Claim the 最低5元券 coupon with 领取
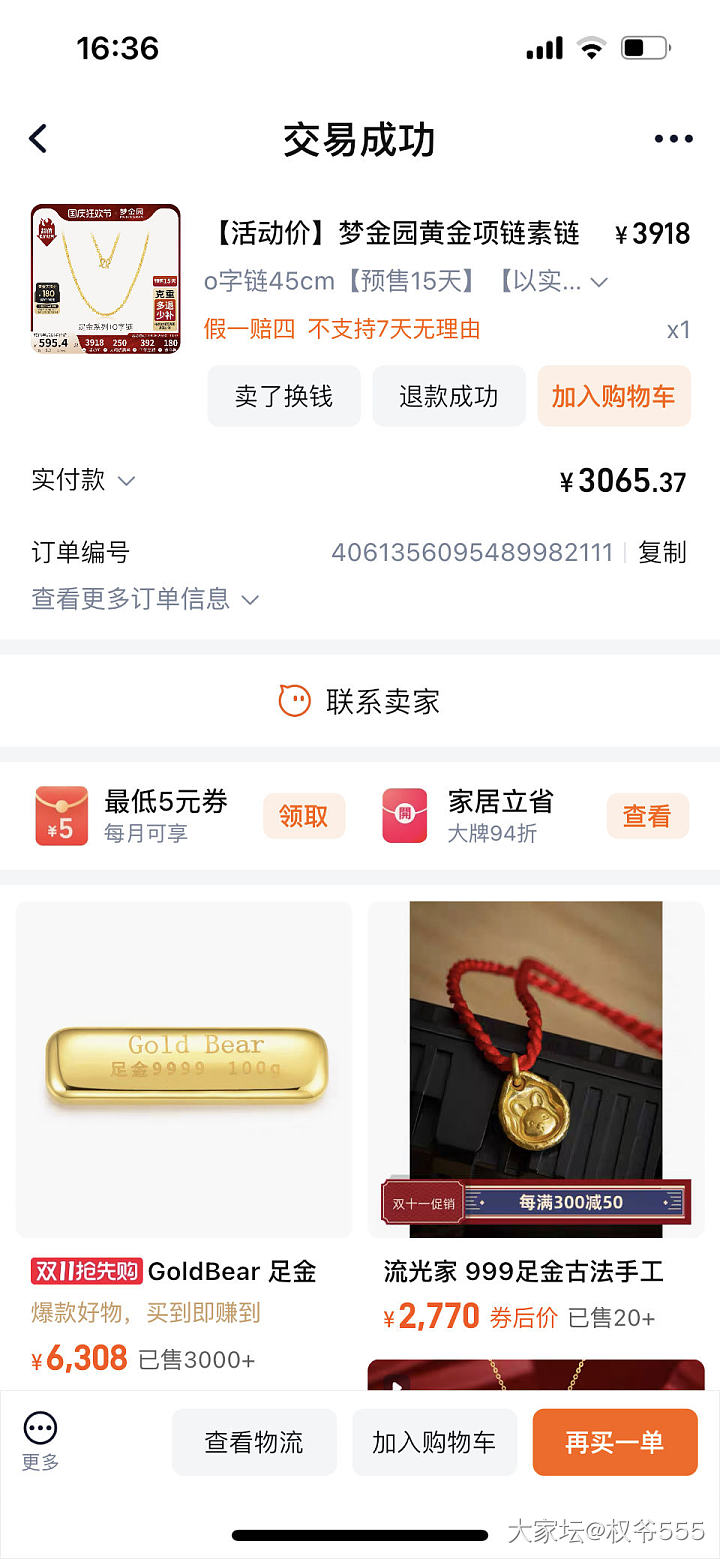 point(303,816)
